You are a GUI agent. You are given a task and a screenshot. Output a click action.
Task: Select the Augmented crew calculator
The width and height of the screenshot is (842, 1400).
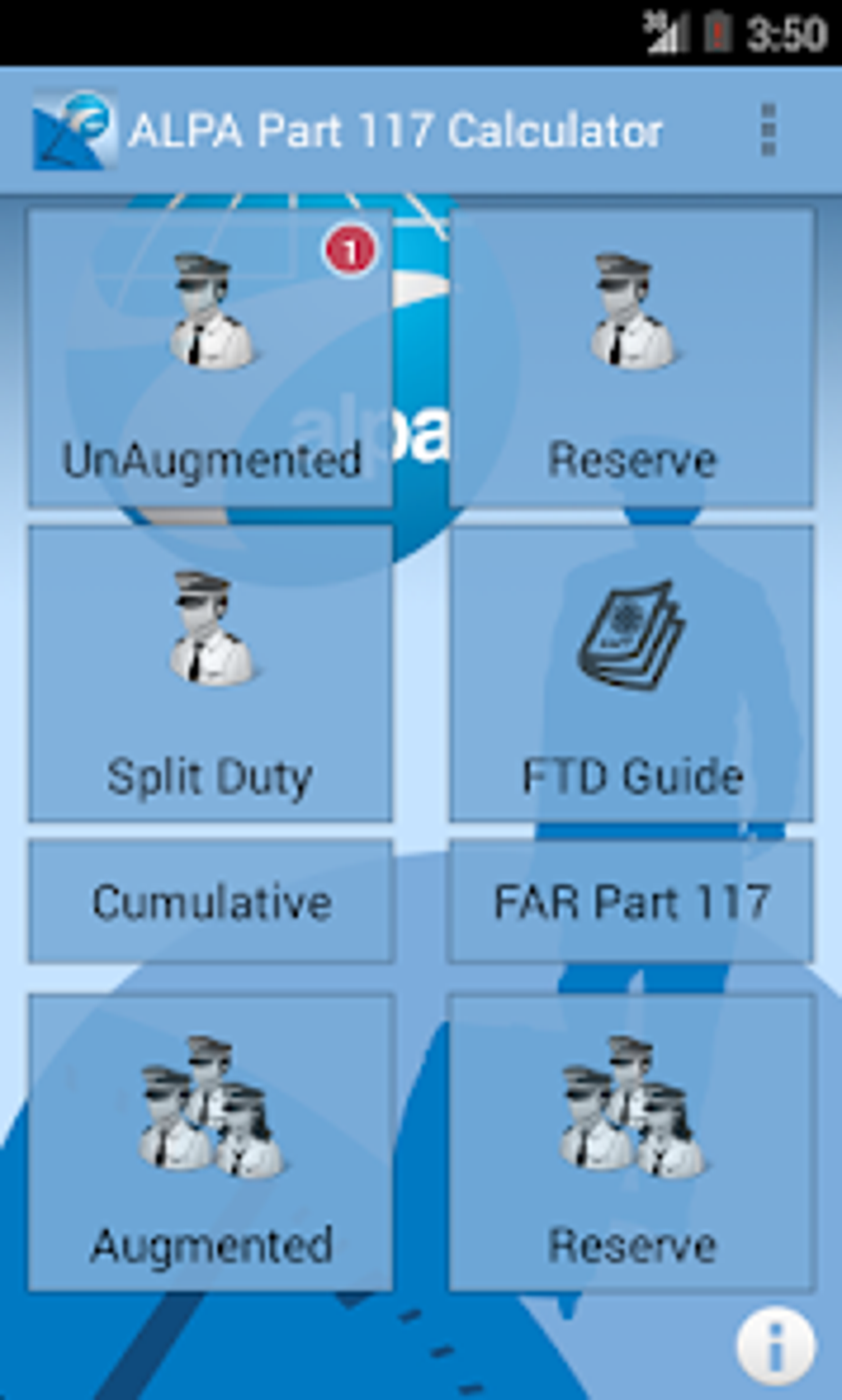(210, 1139)
